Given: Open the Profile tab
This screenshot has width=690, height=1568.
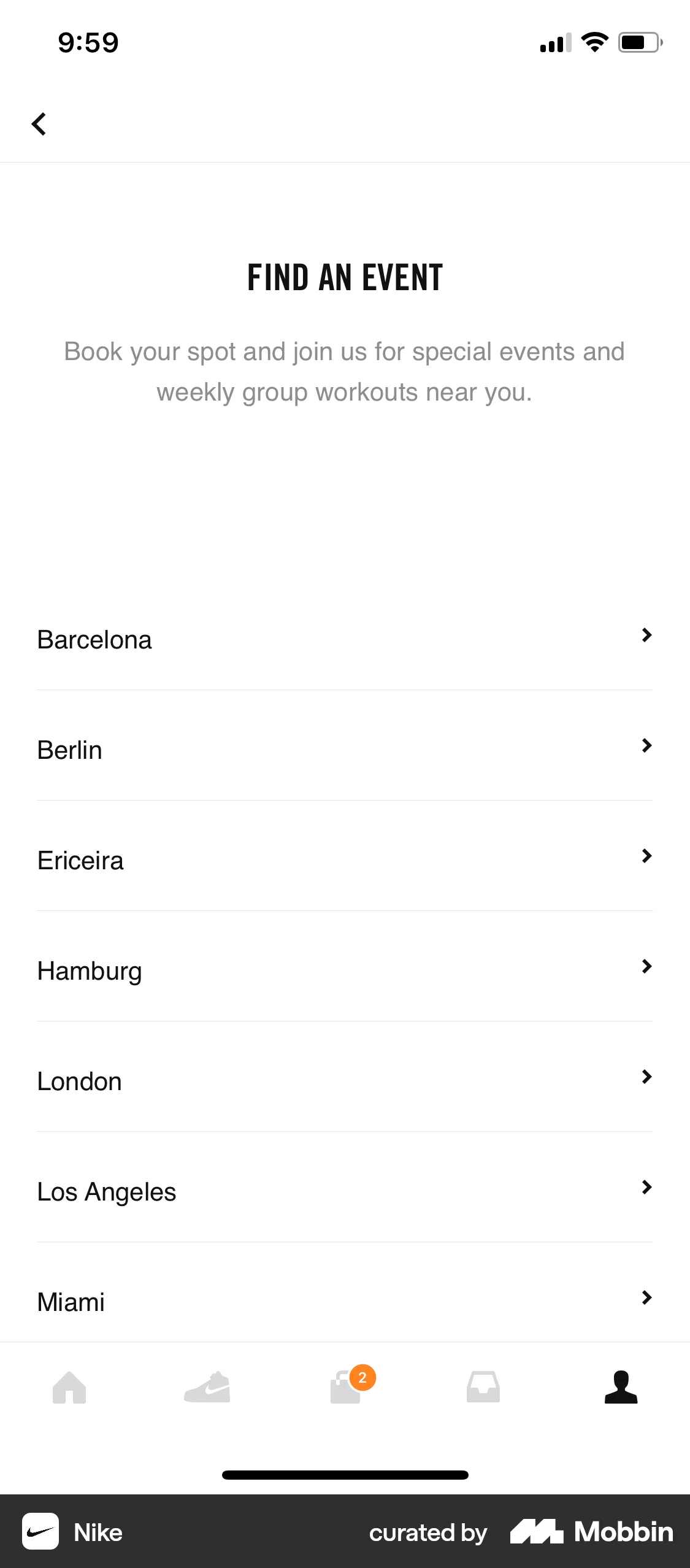Looking at the screenshot, I should pos(621,1388).
